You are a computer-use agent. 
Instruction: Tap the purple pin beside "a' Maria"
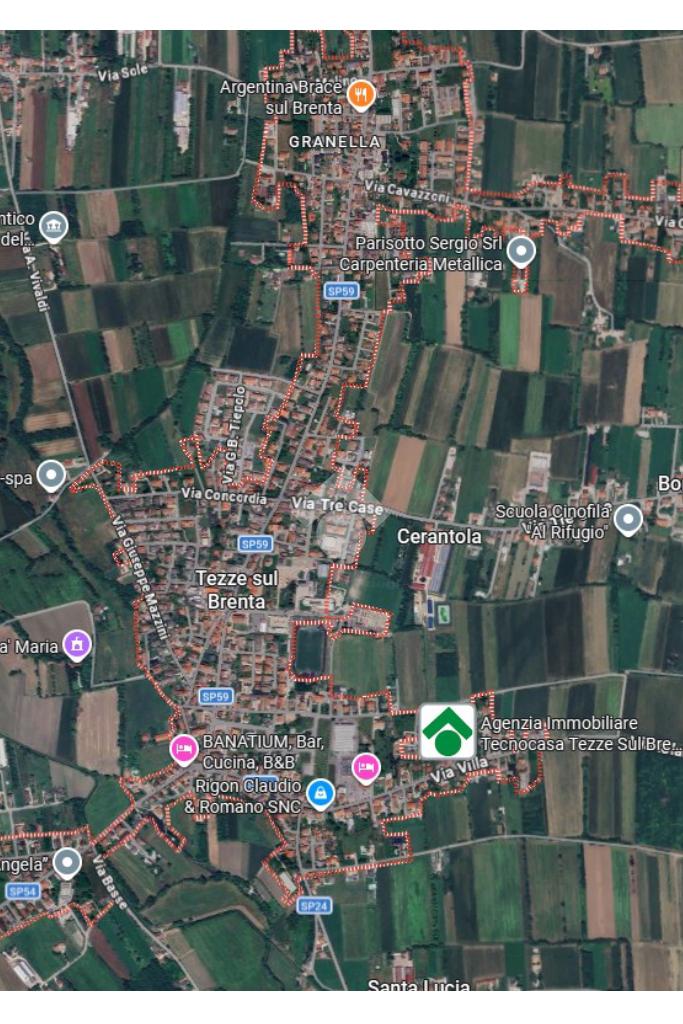click(76, 645)
